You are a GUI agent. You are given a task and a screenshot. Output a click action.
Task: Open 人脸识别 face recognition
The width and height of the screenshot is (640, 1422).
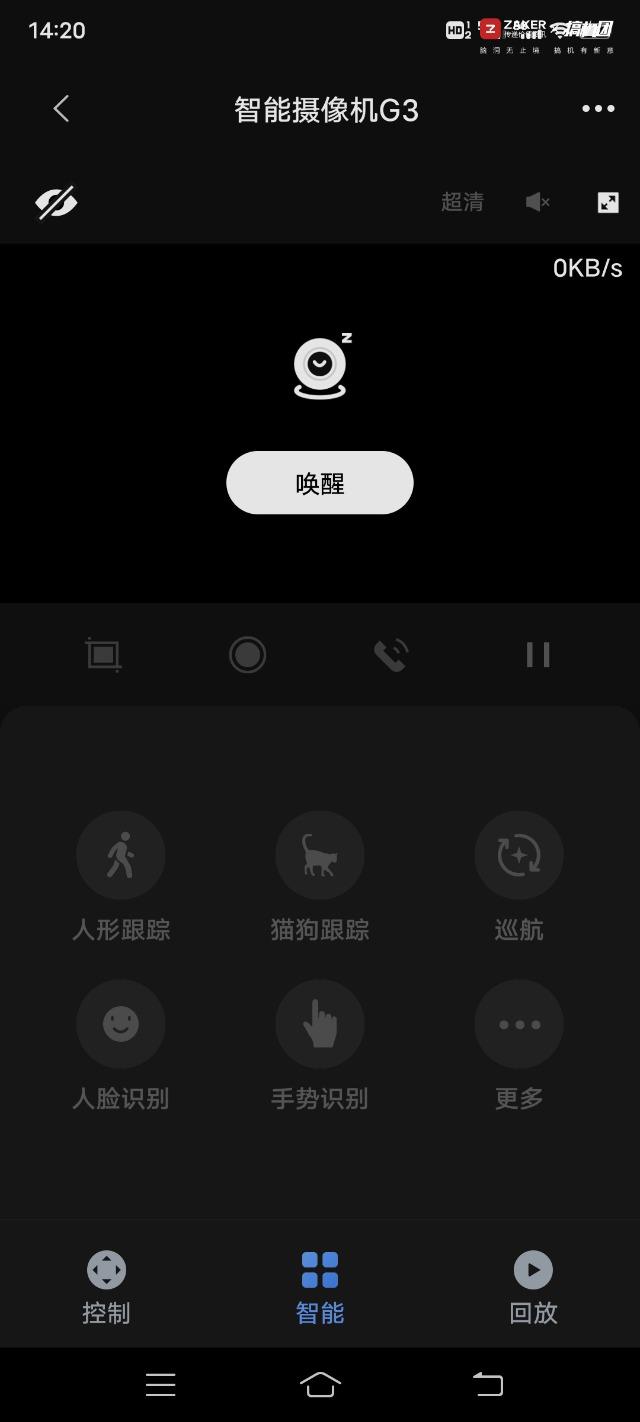pyautogui.click(x=121, y=1046)
